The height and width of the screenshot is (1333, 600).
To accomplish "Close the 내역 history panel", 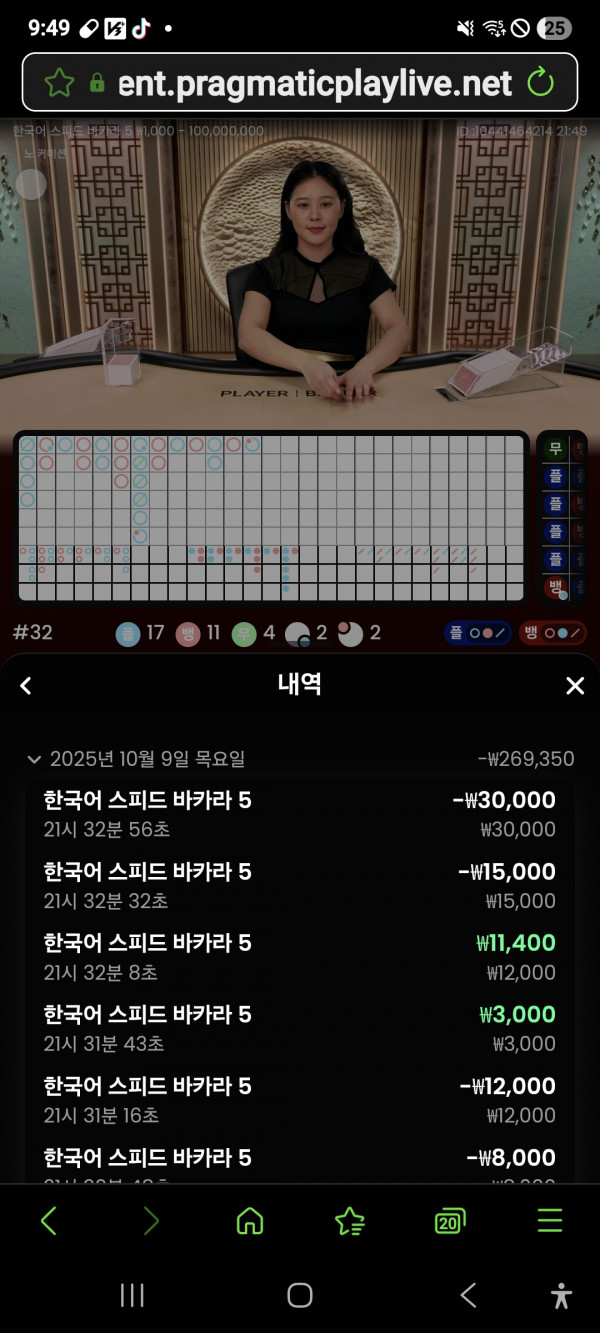I will pos(574,686).
